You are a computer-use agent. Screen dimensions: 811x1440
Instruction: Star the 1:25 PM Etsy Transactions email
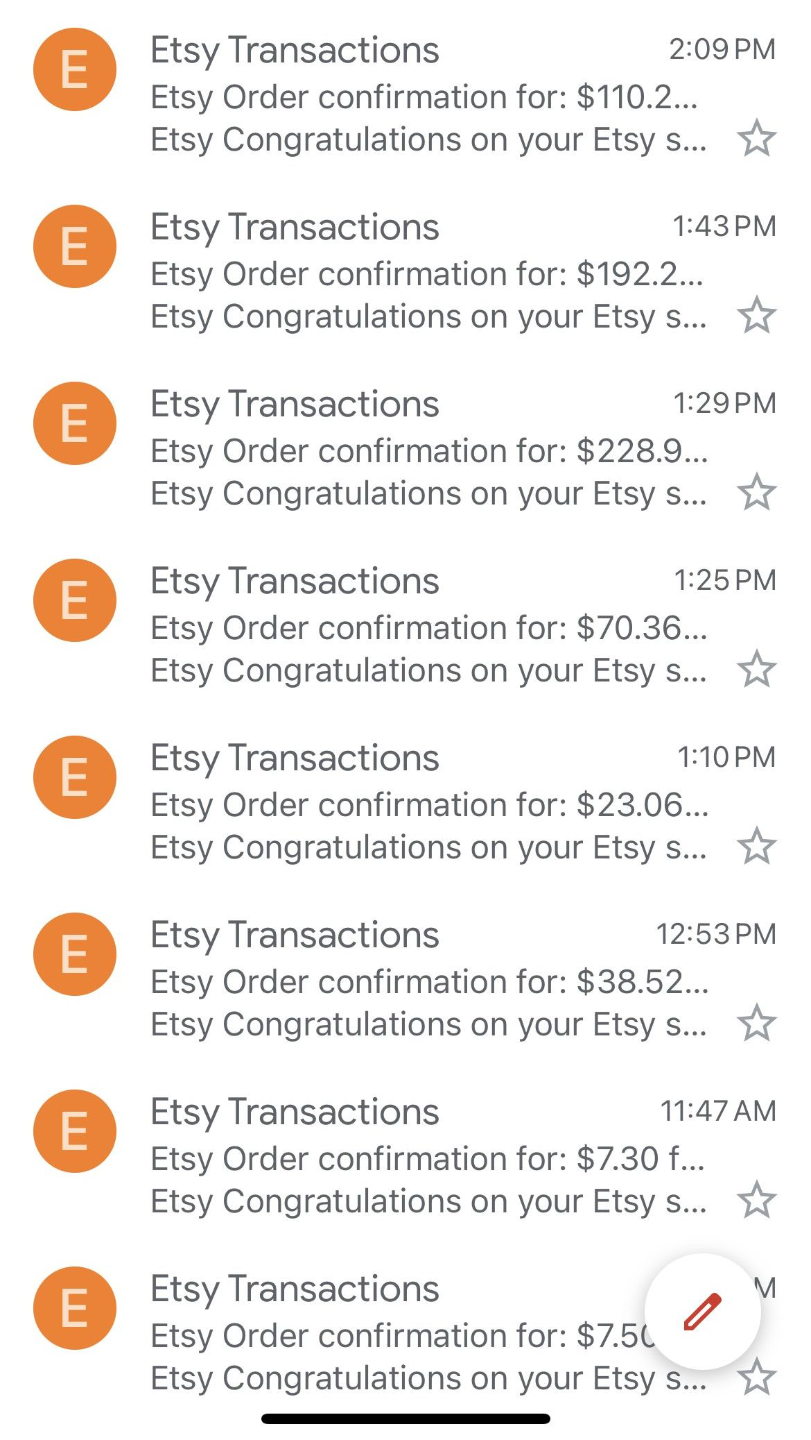(756, 670)
